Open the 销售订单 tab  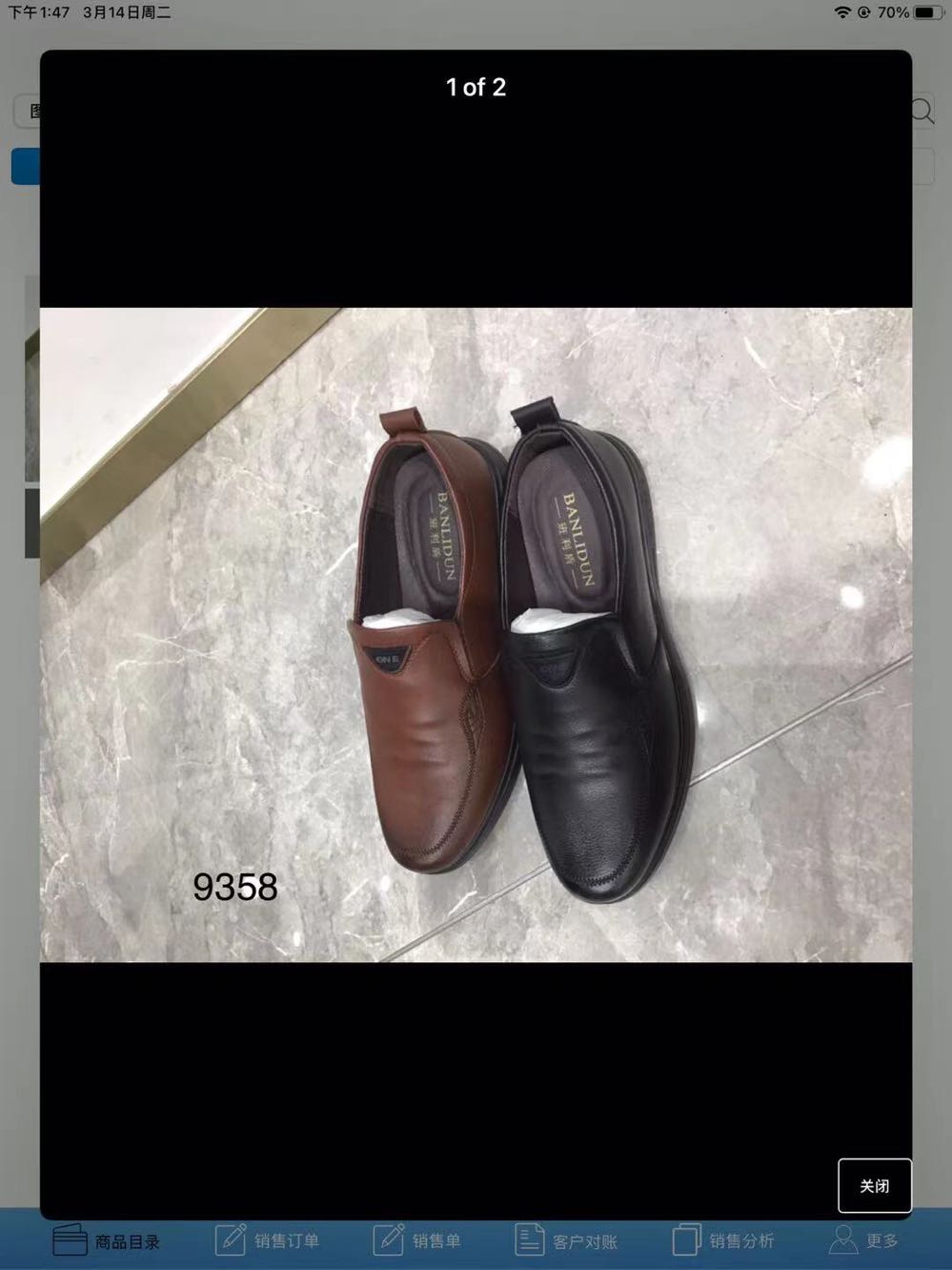tap(267, 1240)
